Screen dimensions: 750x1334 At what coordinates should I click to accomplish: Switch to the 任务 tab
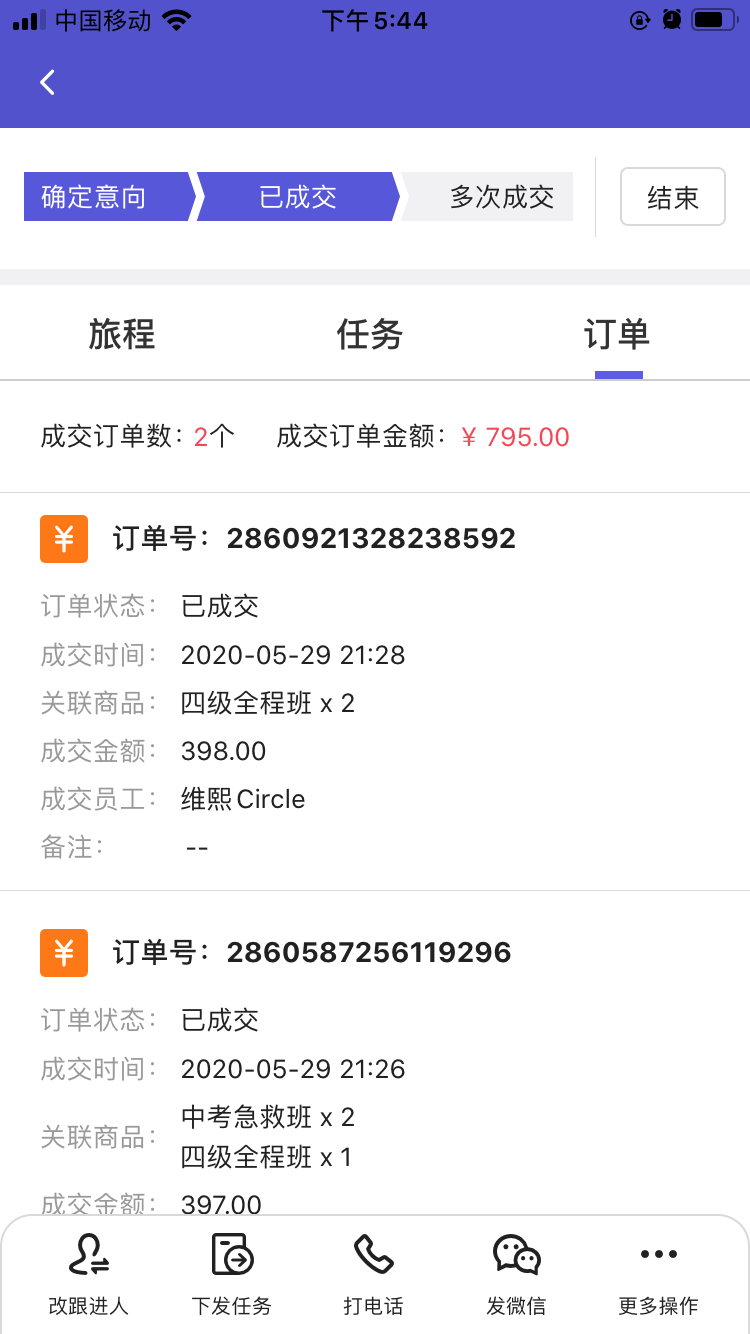click(x=370, y=334)
